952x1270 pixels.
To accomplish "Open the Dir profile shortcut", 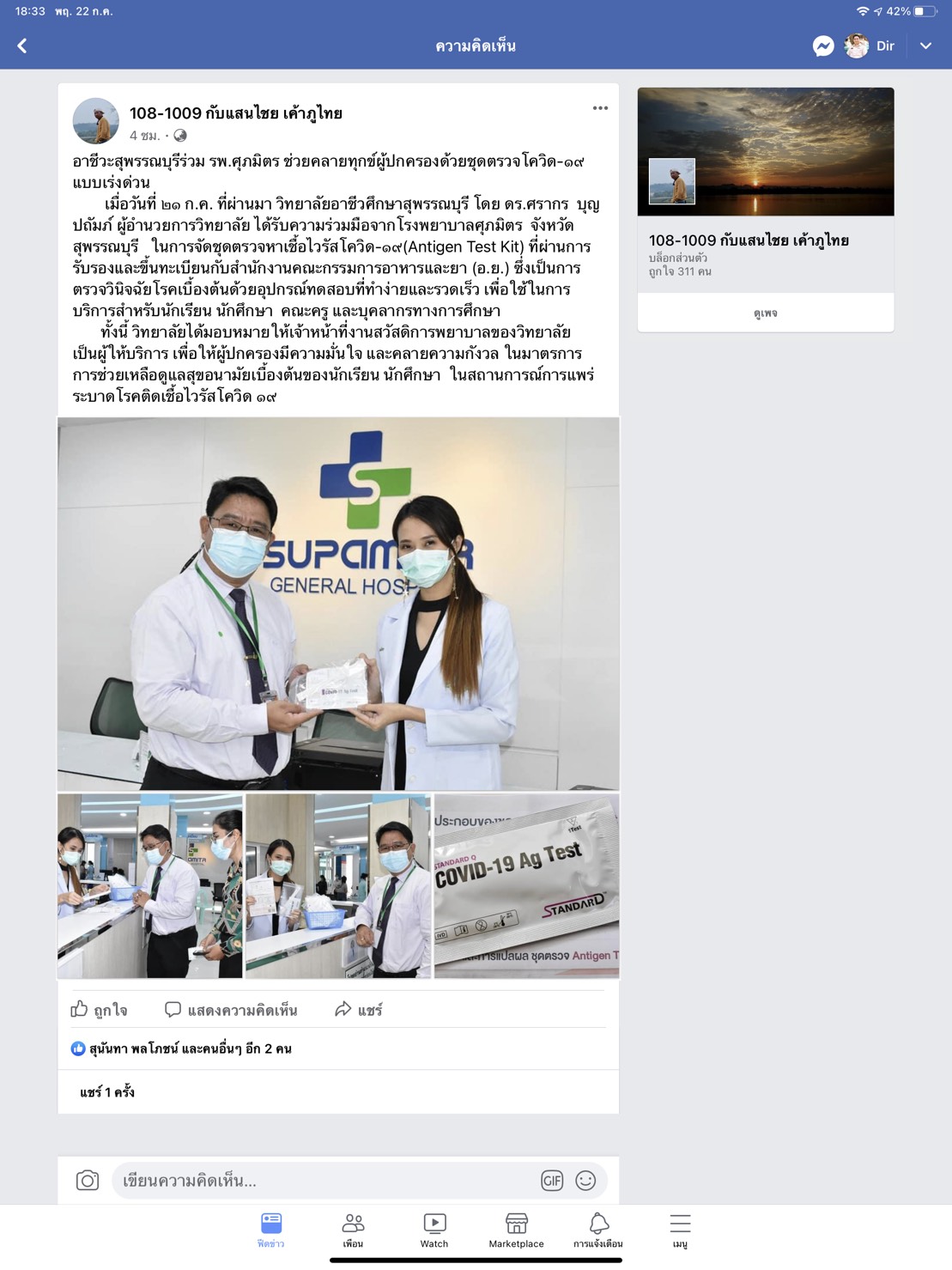I will [x=870, y=46].
